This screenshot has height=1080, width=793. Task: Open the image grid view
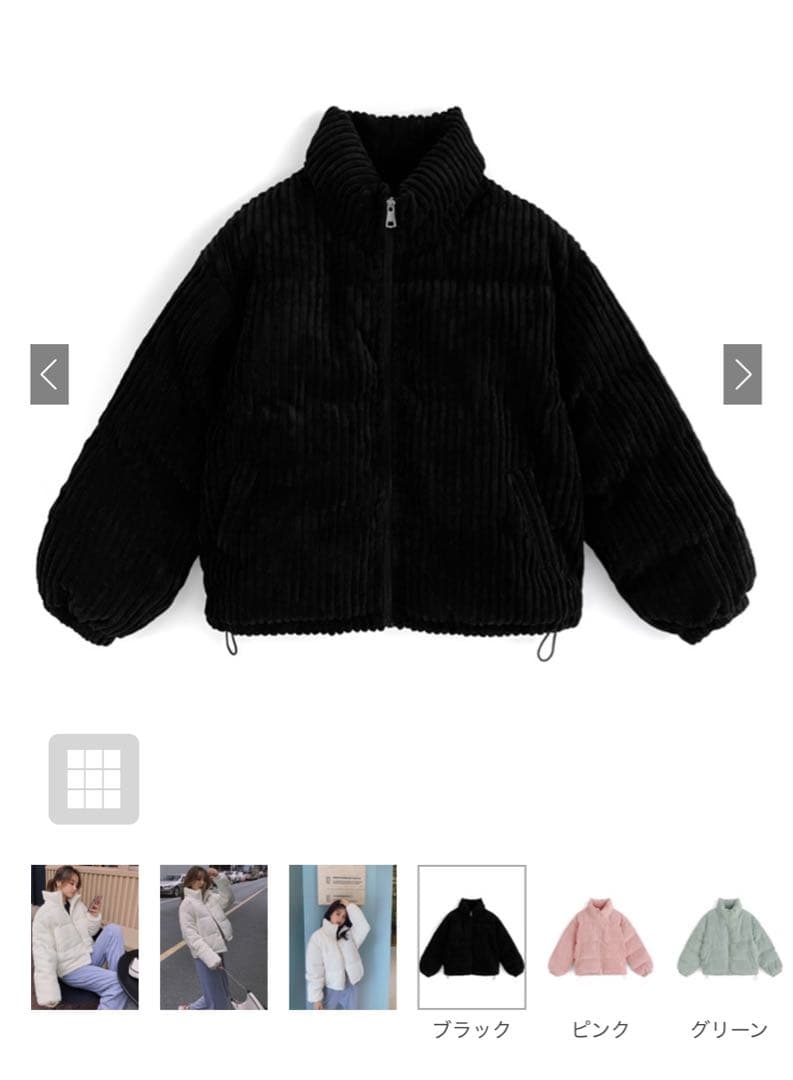94,779
